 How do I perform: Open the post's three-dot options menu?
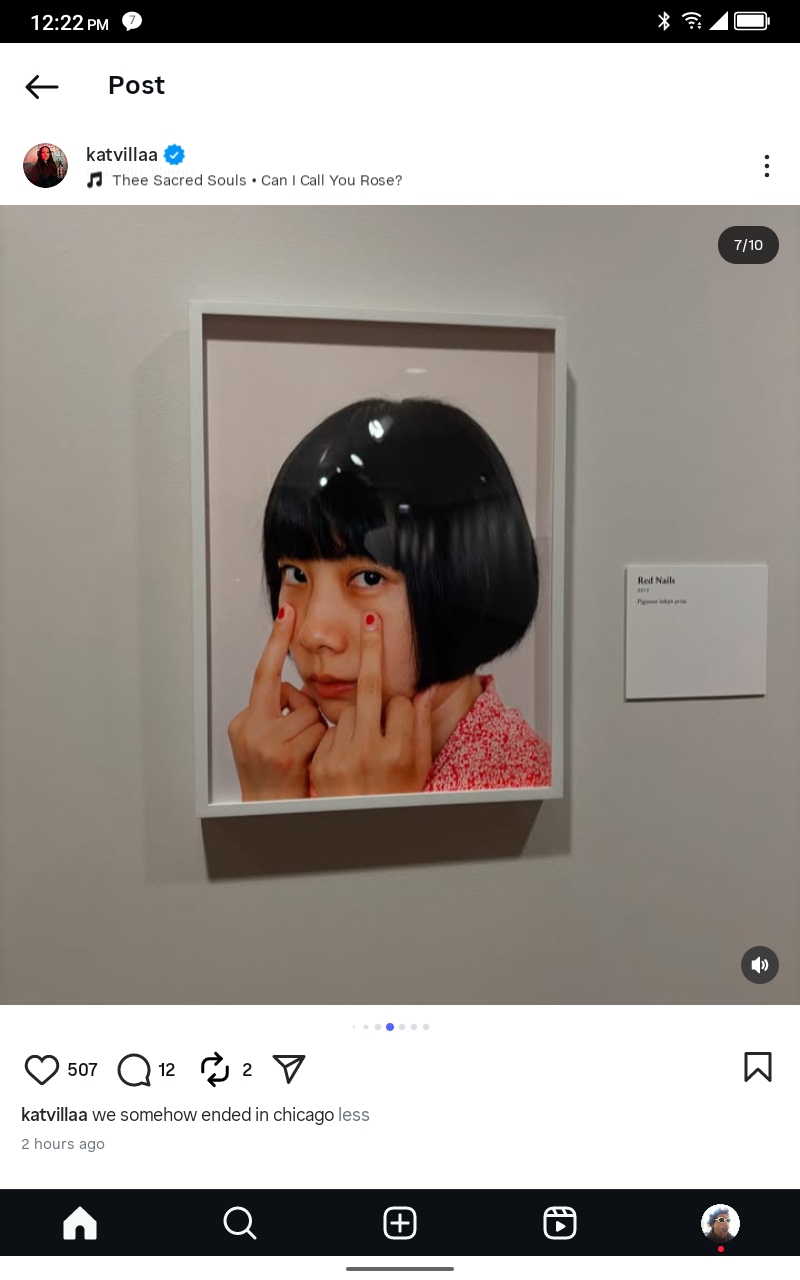pos(766,166)
